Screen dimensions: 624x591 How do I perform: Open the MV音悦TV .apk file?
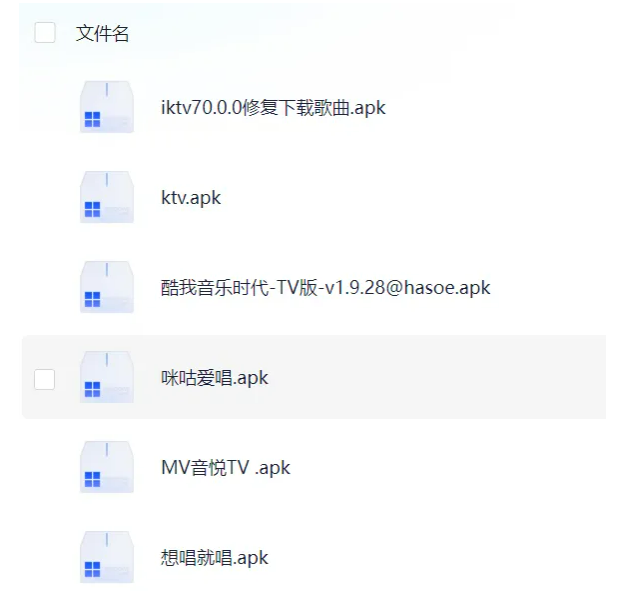coord(225,468)
